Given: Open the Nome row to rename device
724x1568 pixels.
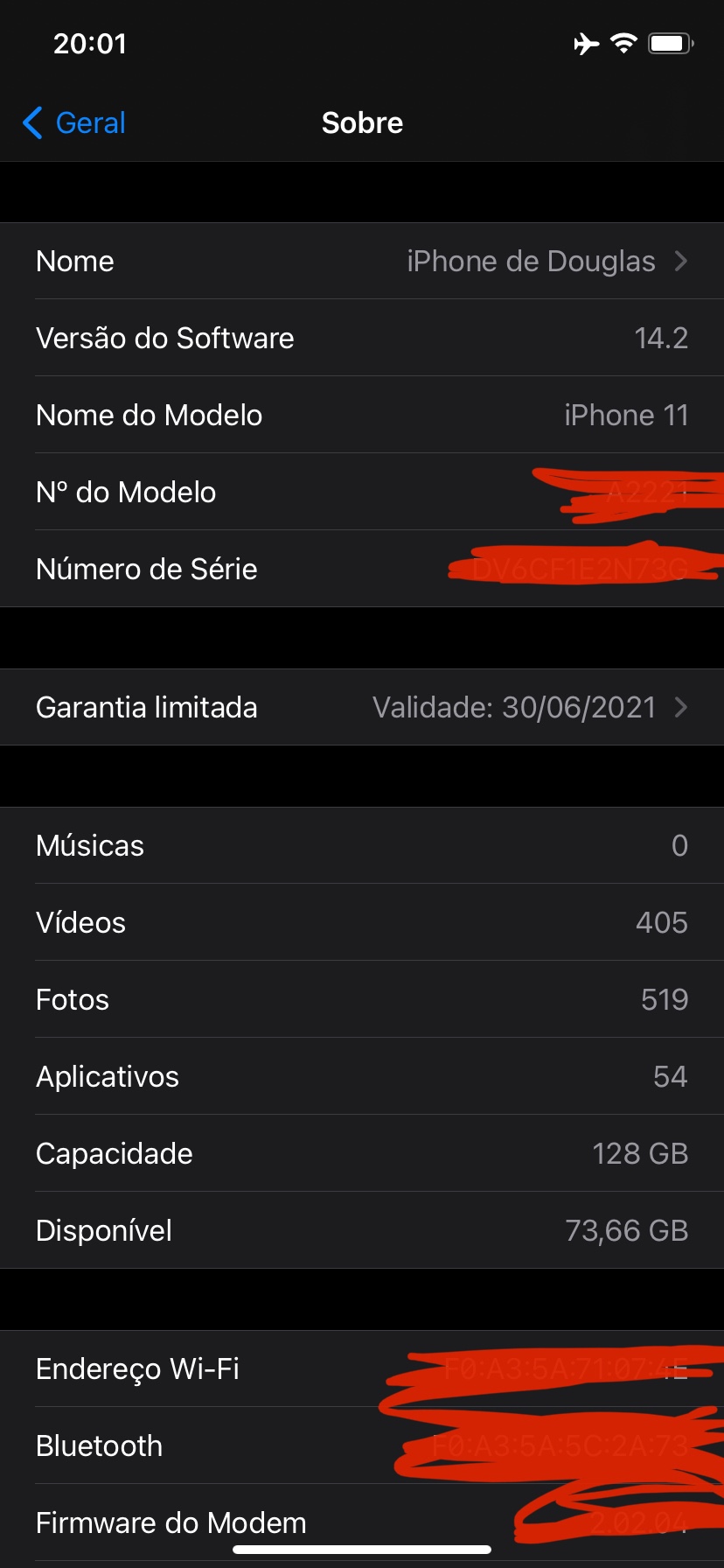Looking at the screenshot, I should [362, 262].
